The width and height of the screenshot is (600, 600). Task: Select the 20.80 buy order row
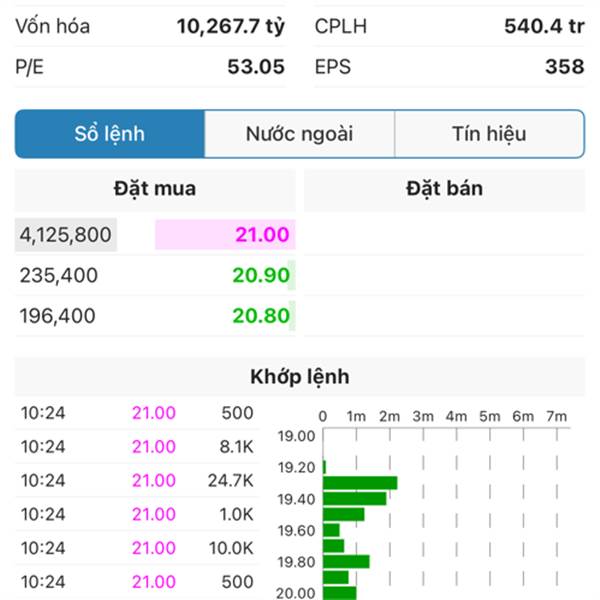[156, 316]
